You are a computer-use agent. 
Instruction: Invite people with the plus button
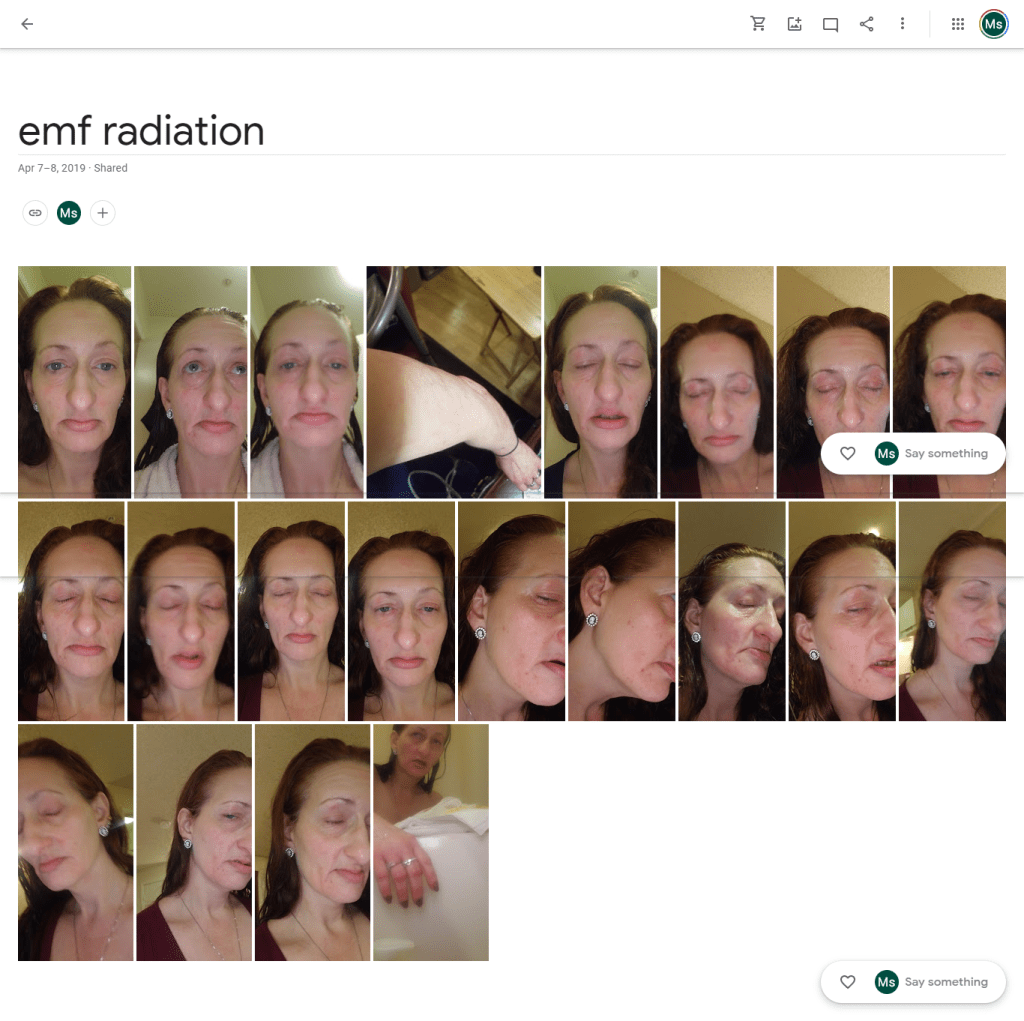tap(102, 213)
